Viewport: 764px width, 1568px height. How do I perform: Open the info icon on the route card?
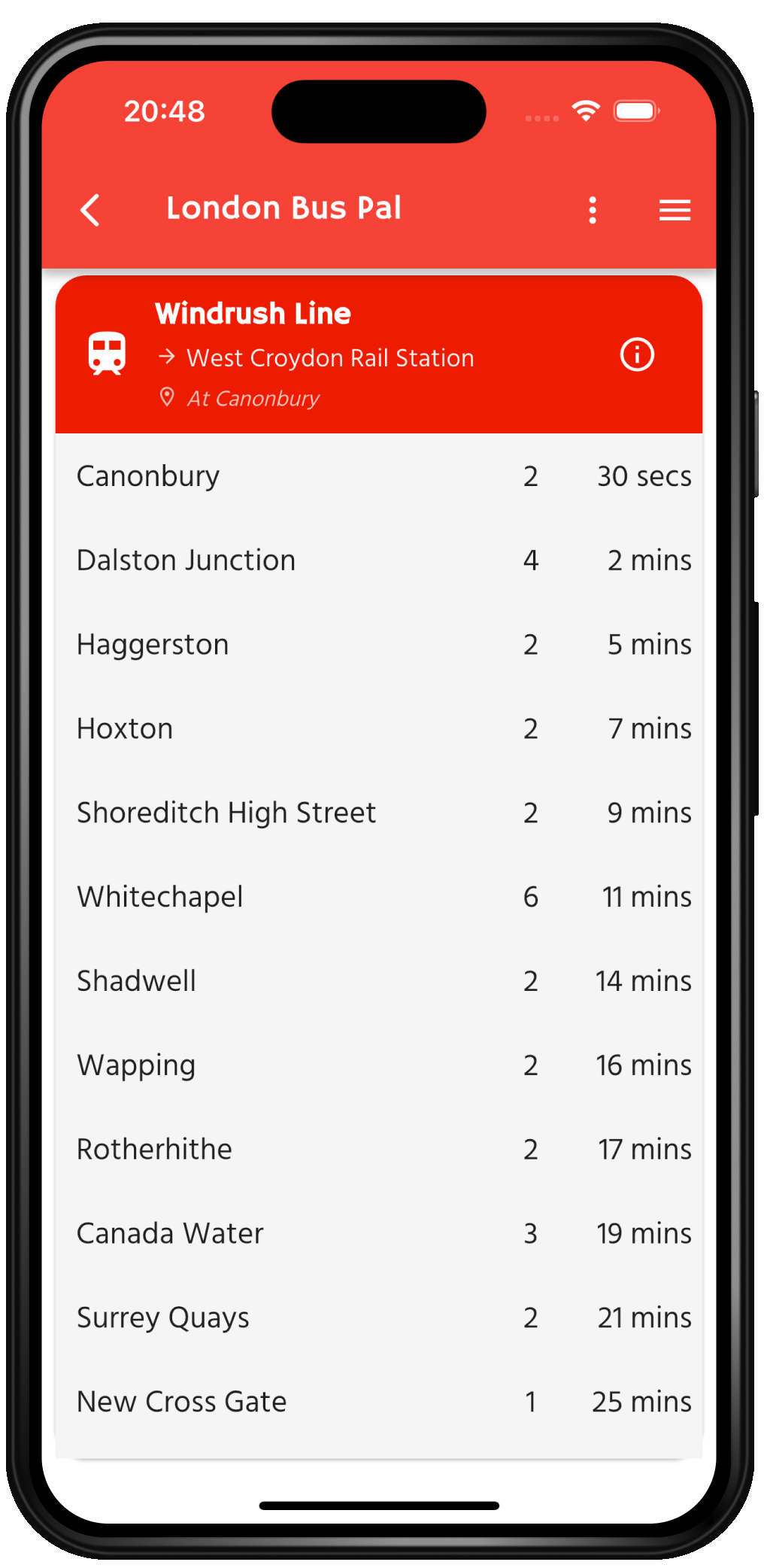click(x=636, y=354)
